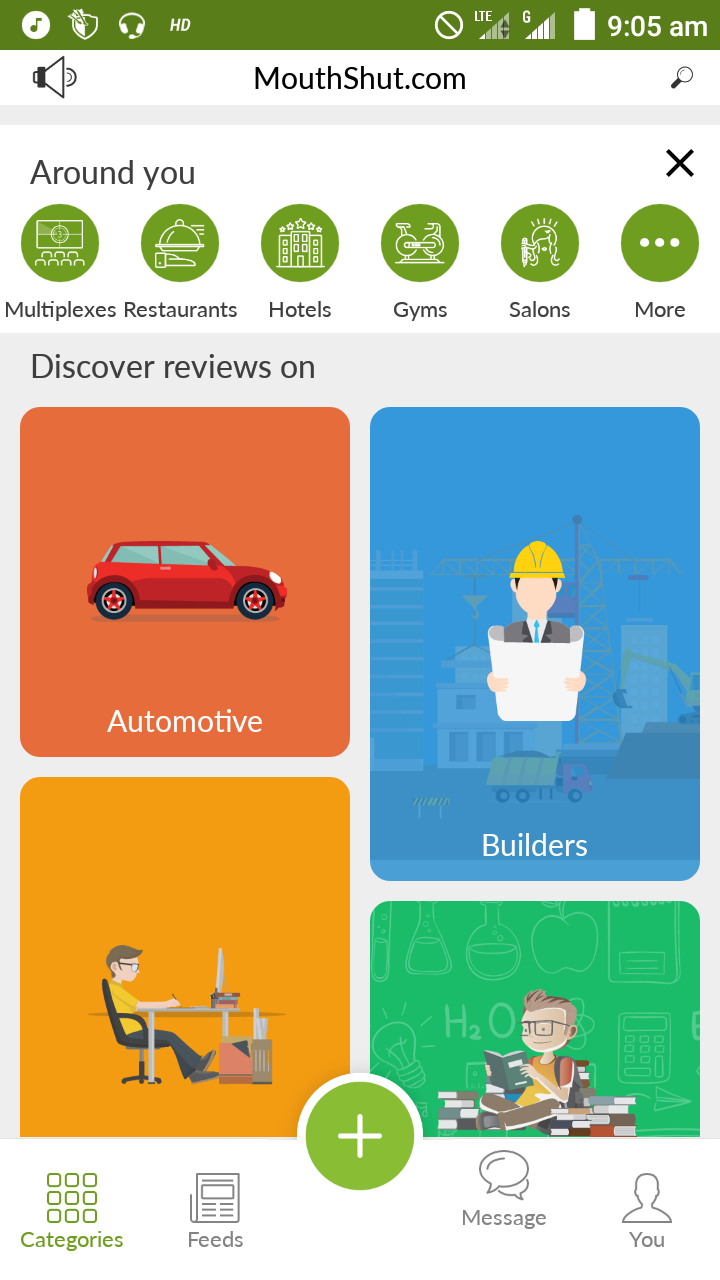
Task: Open the green student reading card
Action: click(x=535, y=1018)
